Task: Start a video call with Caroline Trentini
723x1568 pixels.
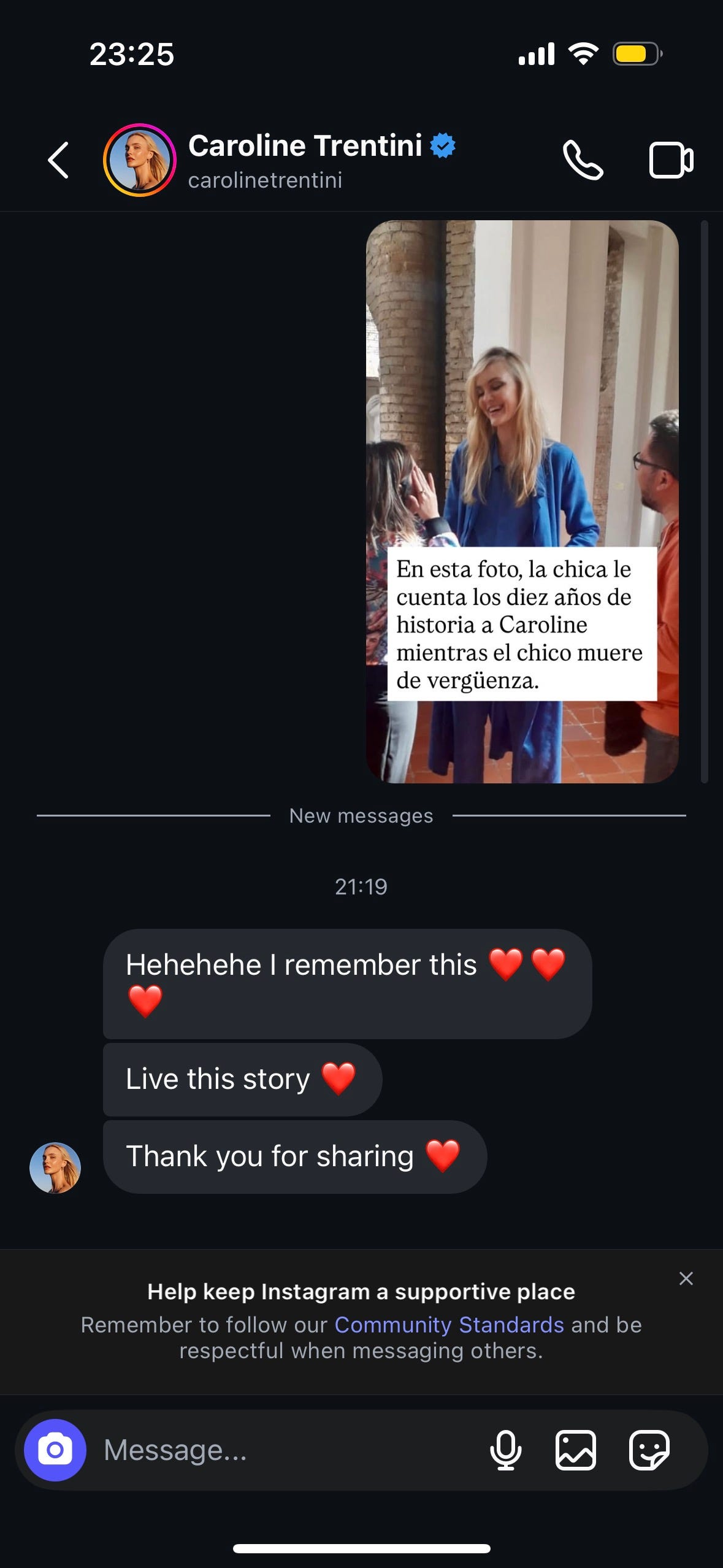Action: click(x=670, y=160)
